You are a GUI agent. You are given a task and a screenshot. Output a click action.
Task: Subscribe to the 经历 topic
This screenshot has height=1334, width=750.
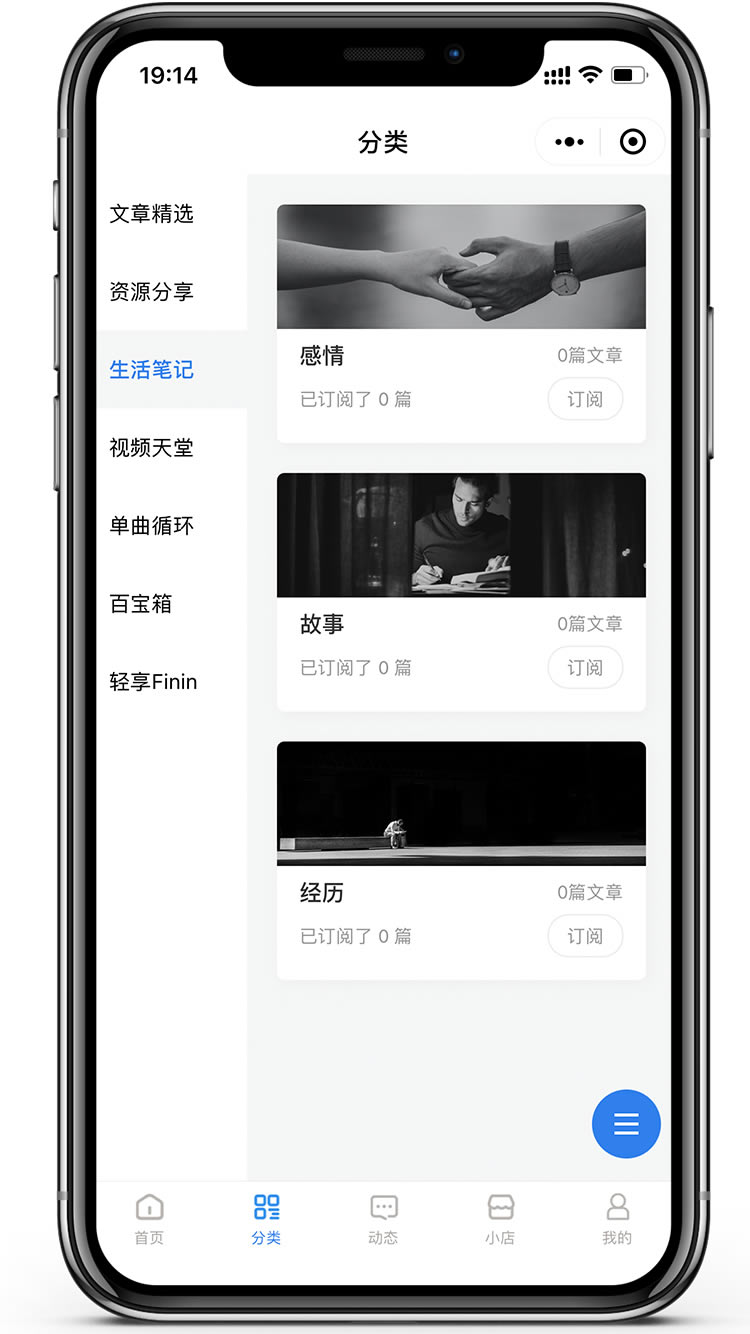[585, 936]
